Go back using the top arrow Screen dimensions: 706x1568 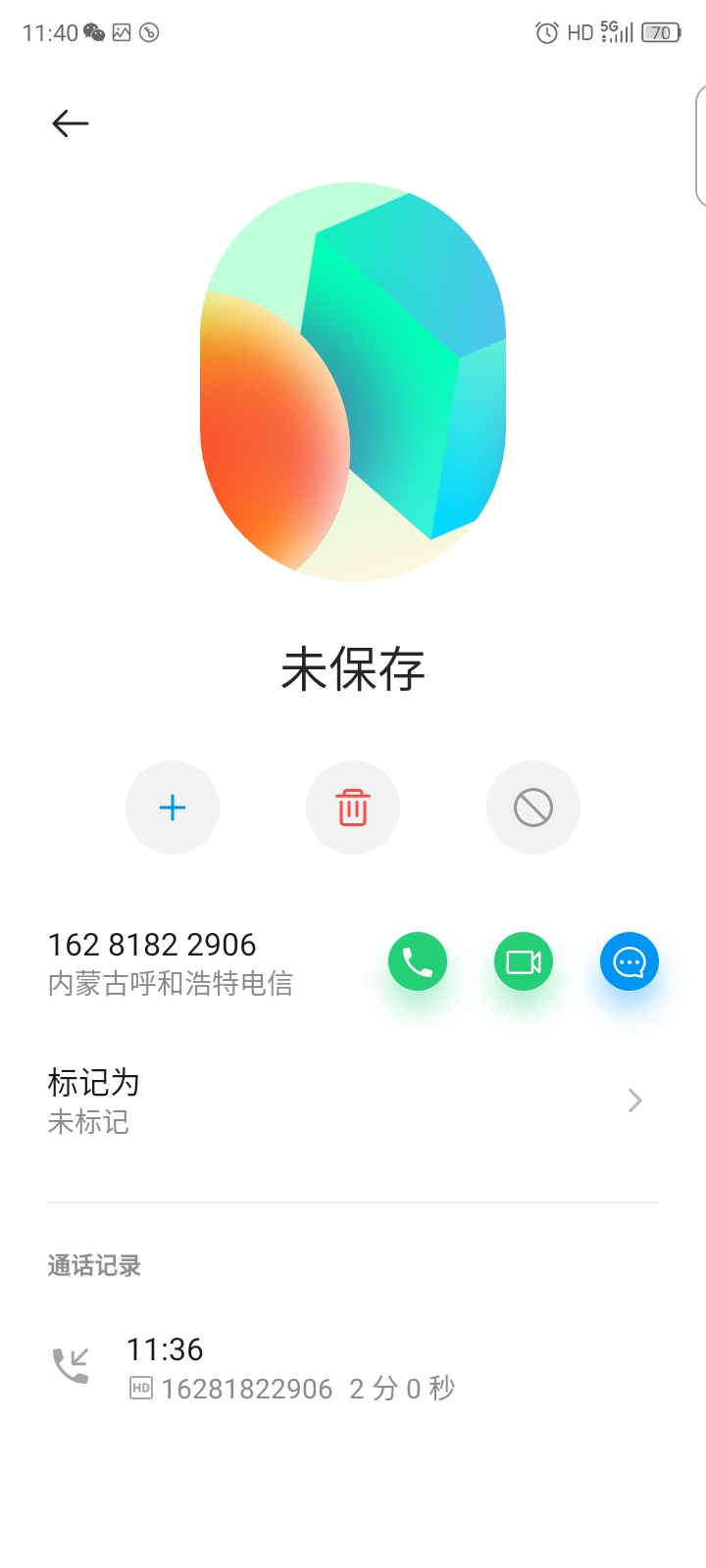coord(71,123)
